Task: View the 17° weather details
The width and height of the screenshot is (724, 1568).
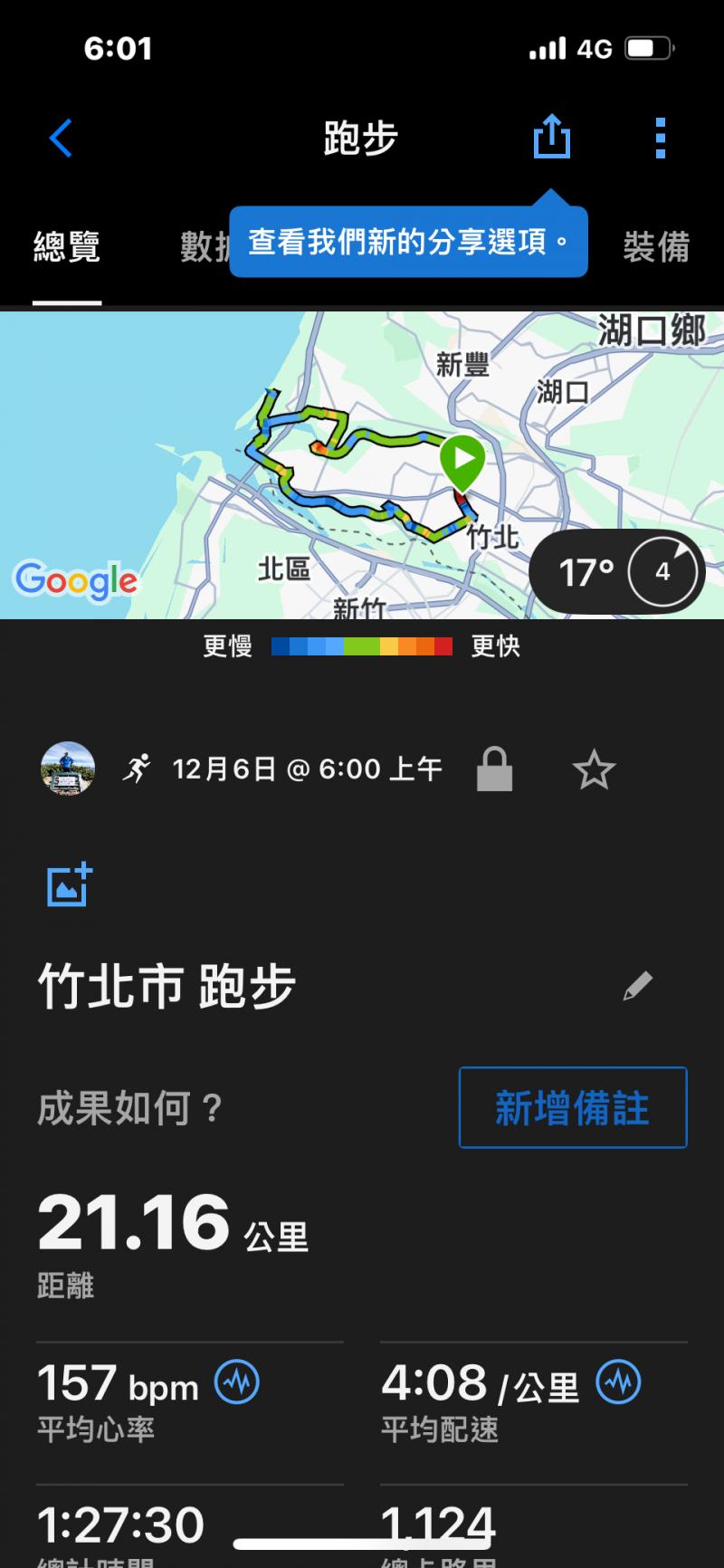Action: (x=616, y=572)
